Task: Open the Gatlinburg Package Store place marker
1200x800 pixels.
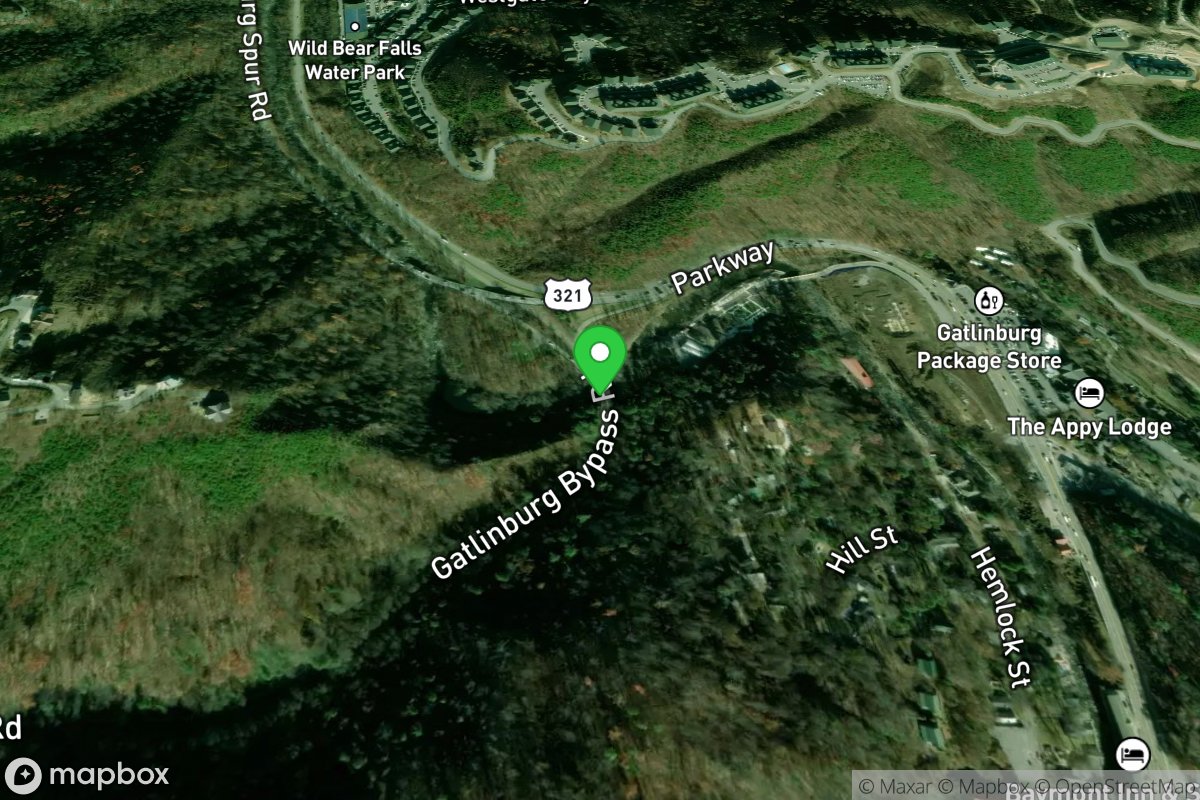Action: point(989,300)
